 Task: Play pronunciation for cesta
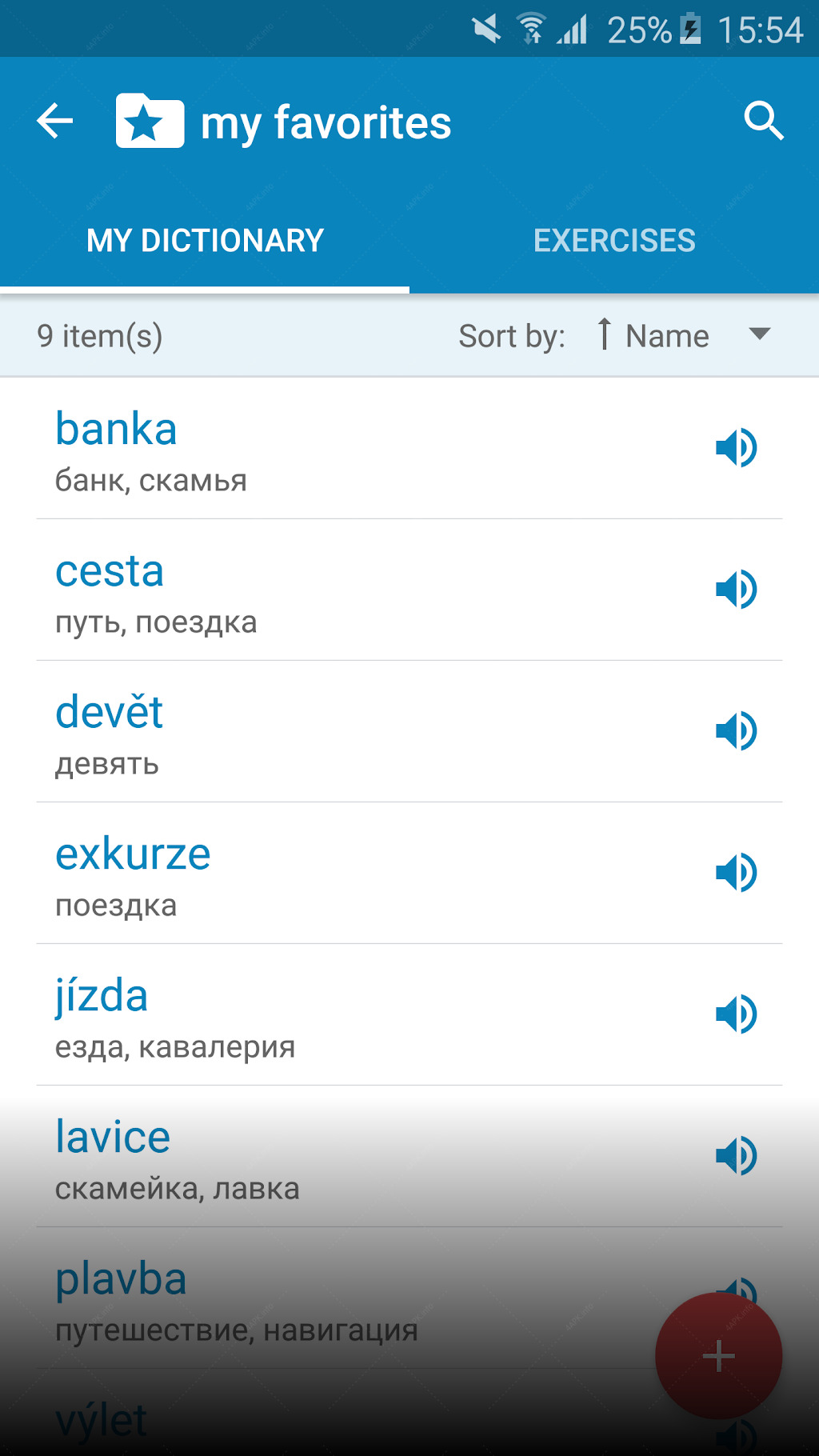737,590
